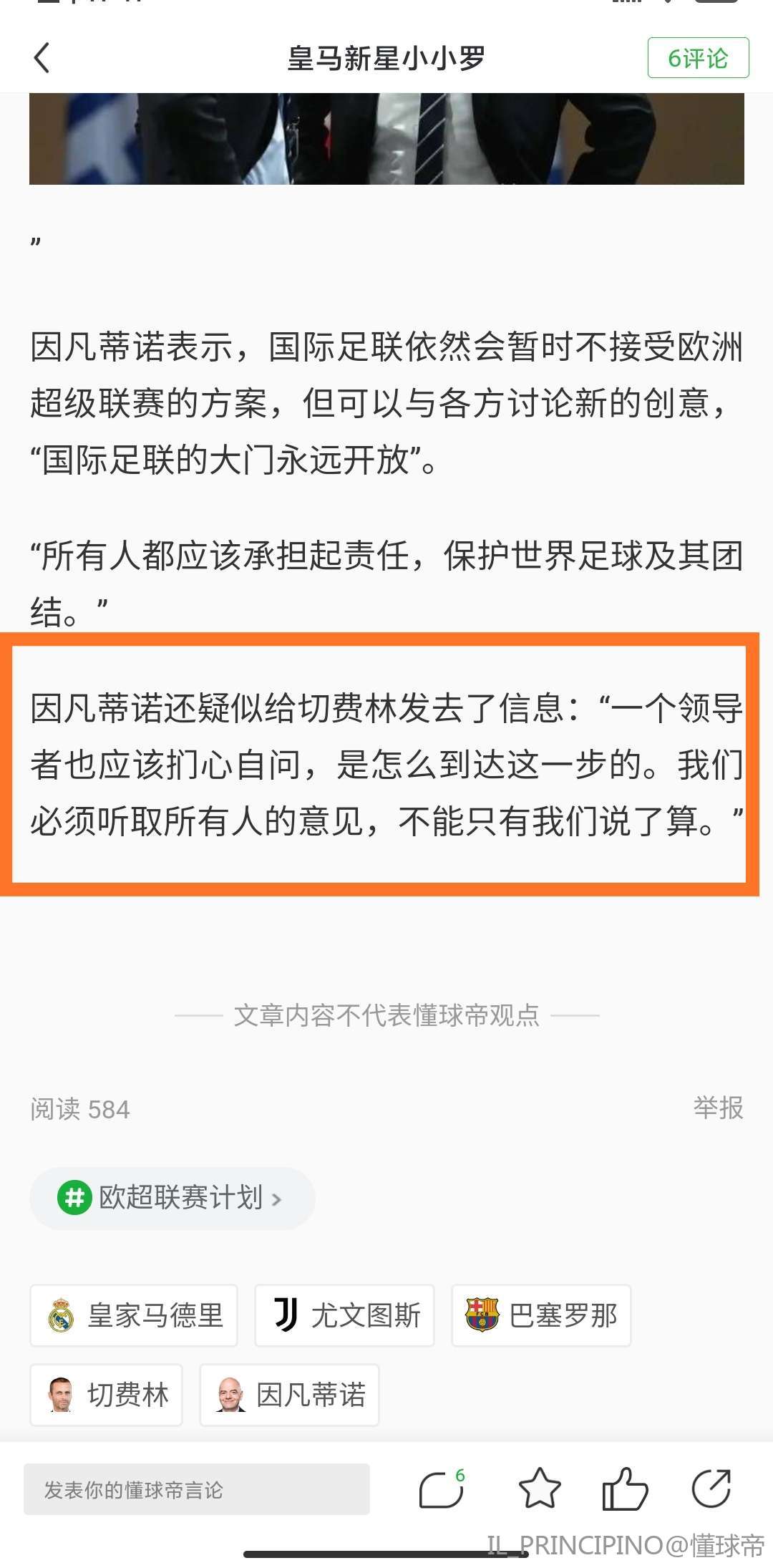This screenshot has width=773, height=1568.
Task: Open the 皇家马德里 team tag
Action: coord(134,1315)
